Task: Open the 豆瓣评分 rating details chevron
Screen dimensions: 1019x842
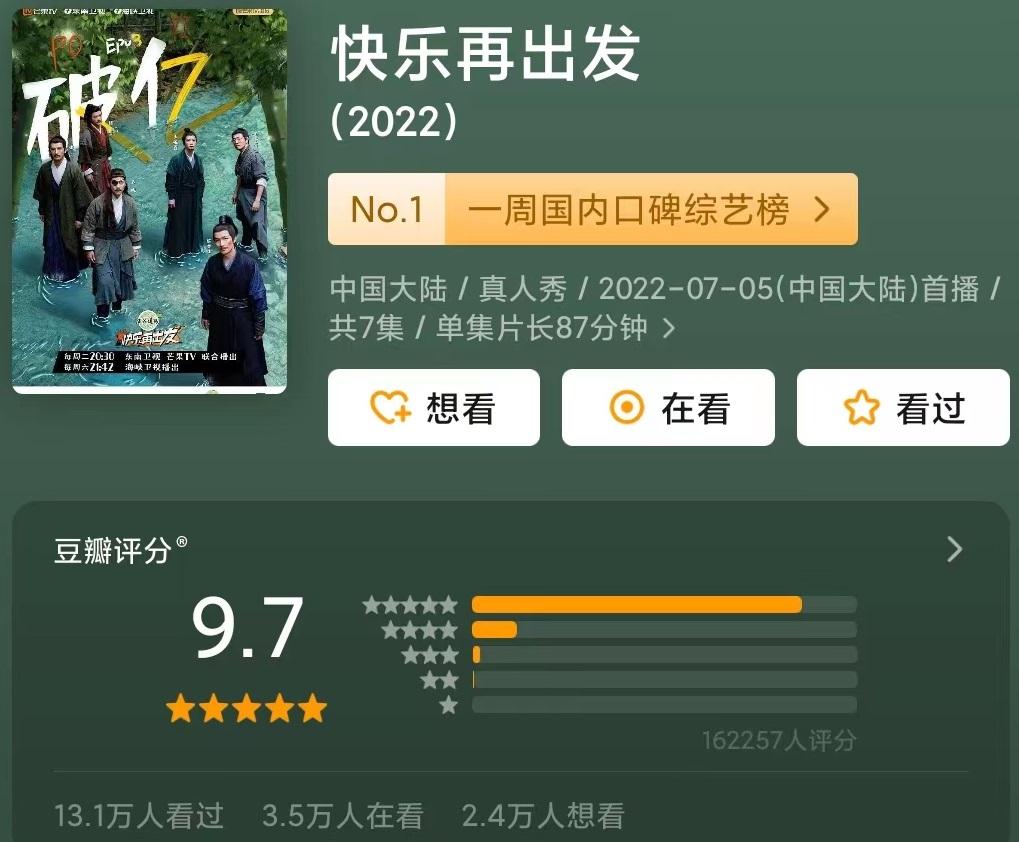Action: pyautogui.click(x=954, y=549)
